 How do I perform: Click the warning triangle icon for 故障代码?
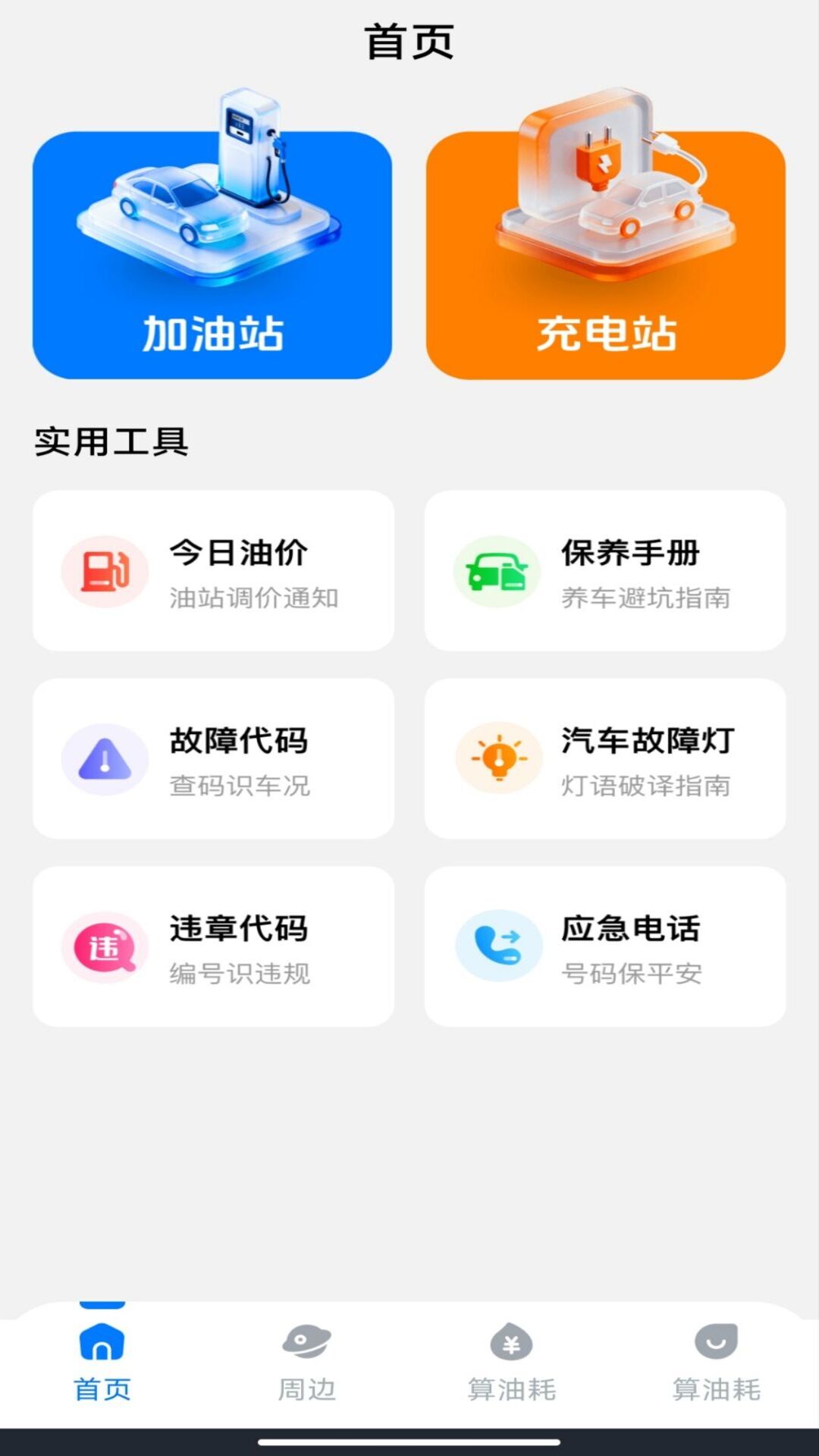[x=105, y=759]
